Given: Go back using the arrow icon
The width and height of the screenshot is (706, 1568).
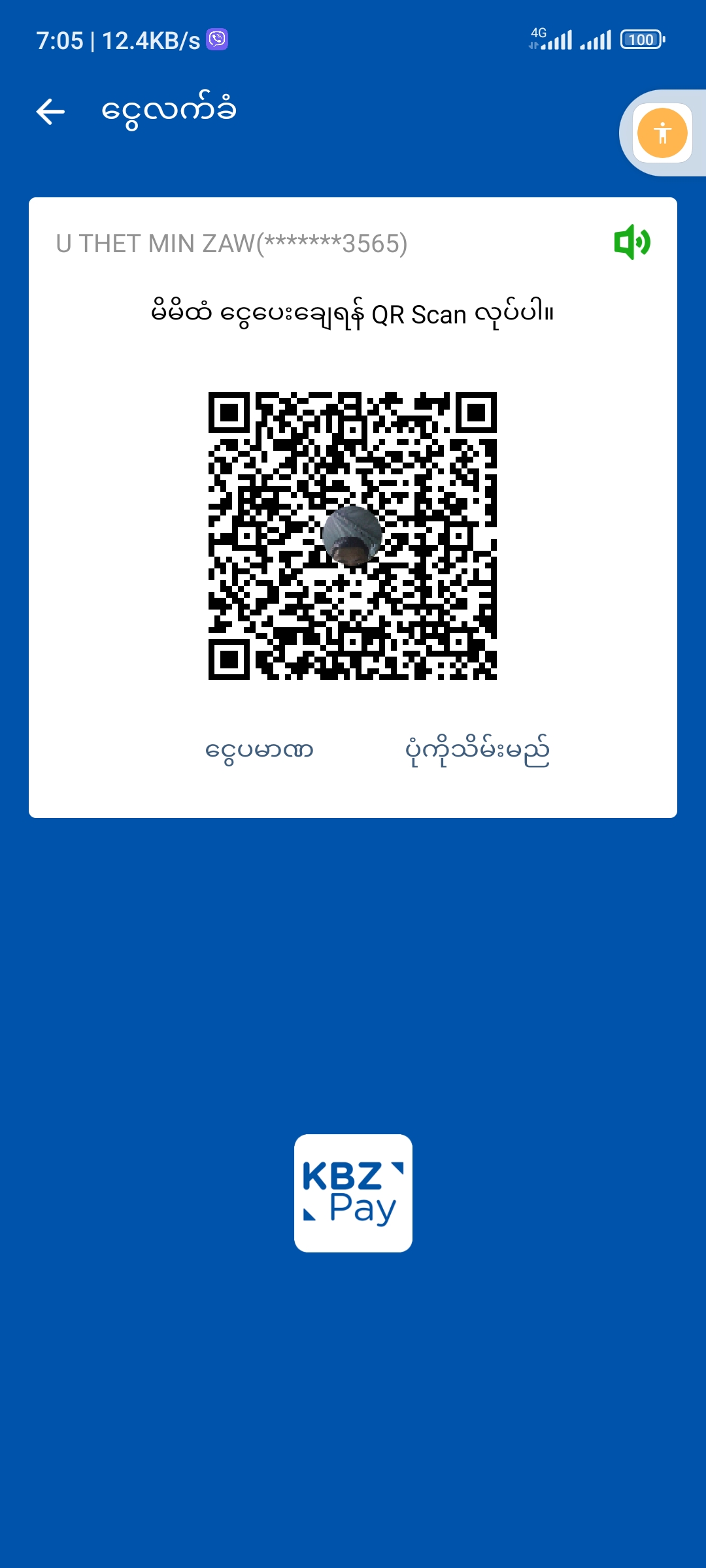Looking at the screenshot, I should [50, 112].
